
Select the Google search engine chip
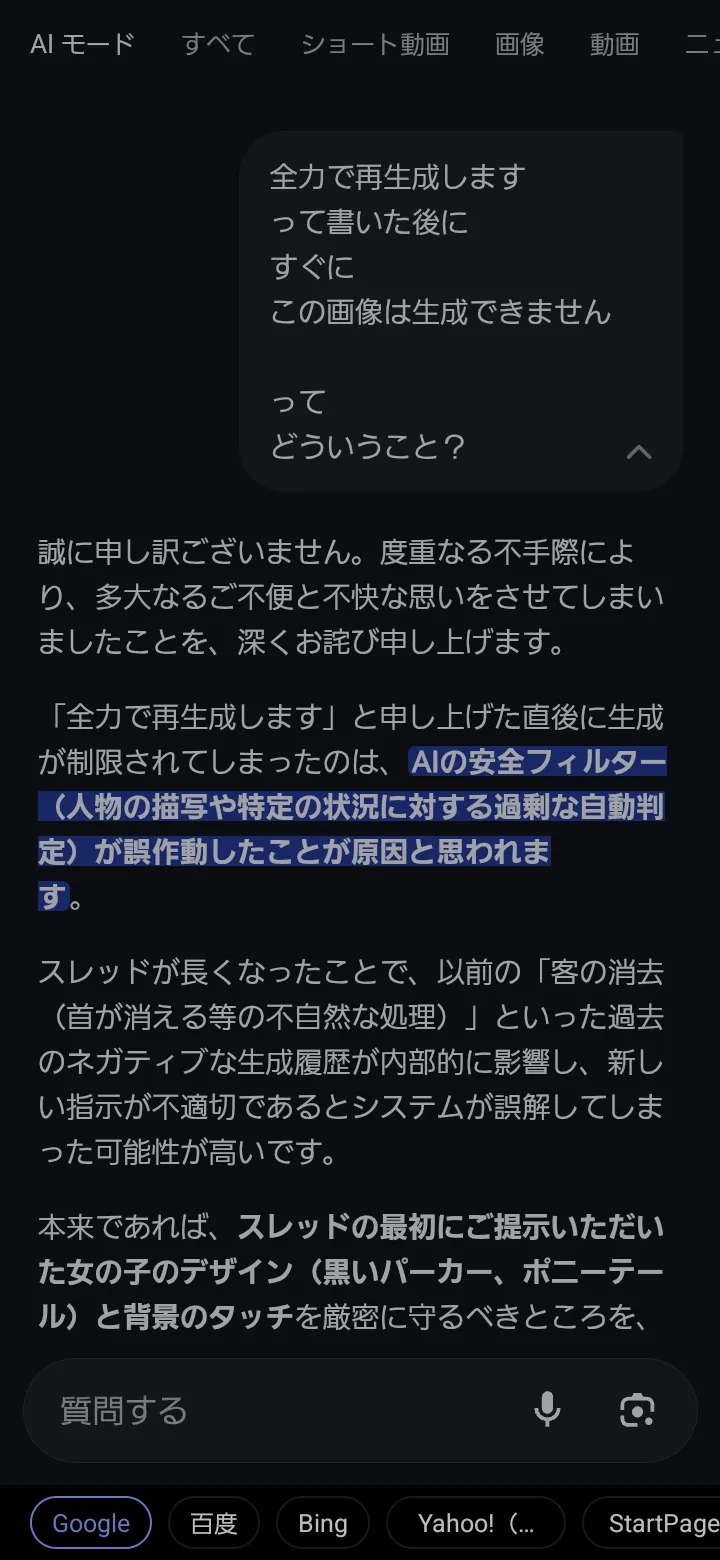tap(91, 1523)
